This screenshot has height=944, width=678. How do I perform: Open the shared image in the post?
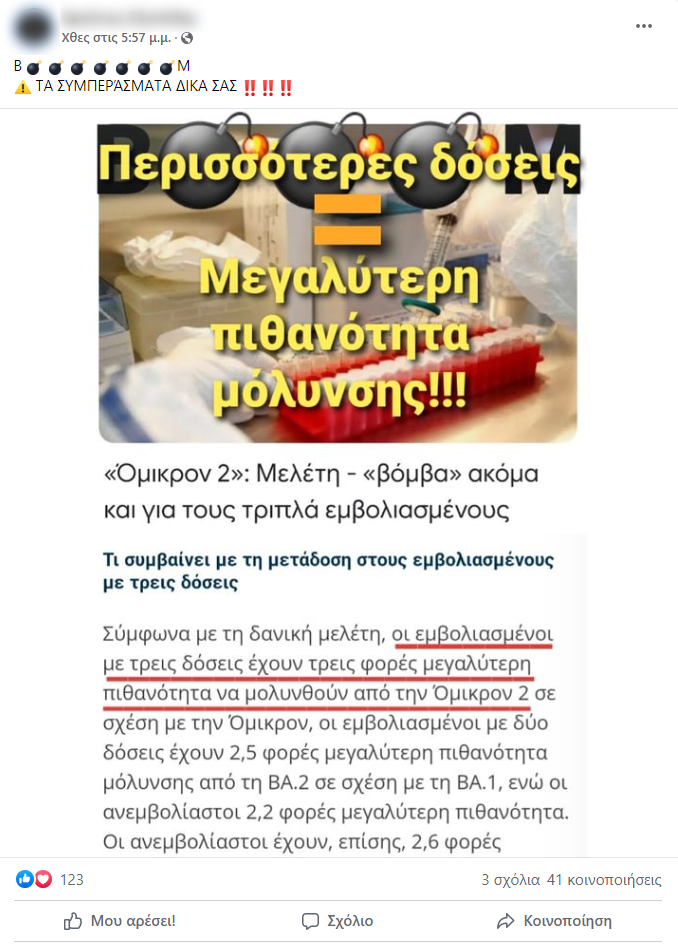click(x=339, y=480)
